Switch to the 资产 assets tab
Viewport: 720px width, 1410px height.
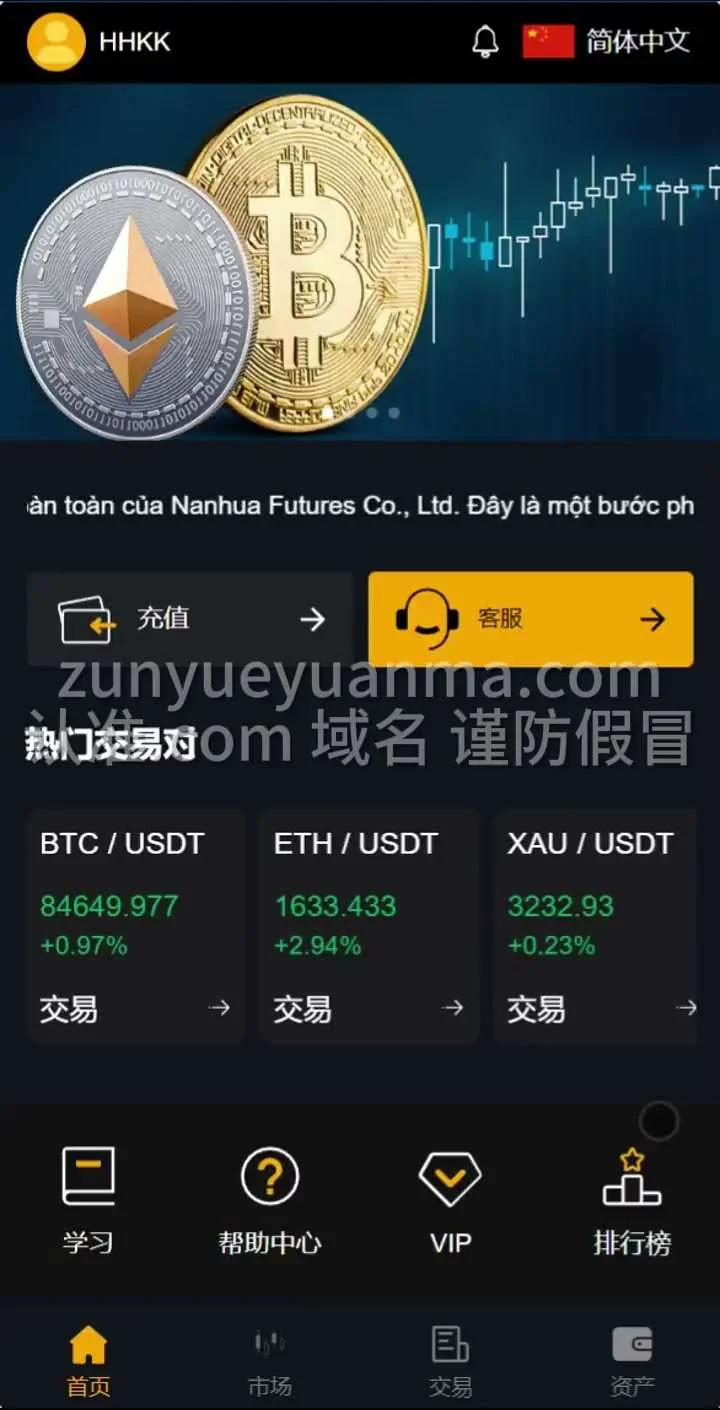(x=632, y=1358)
